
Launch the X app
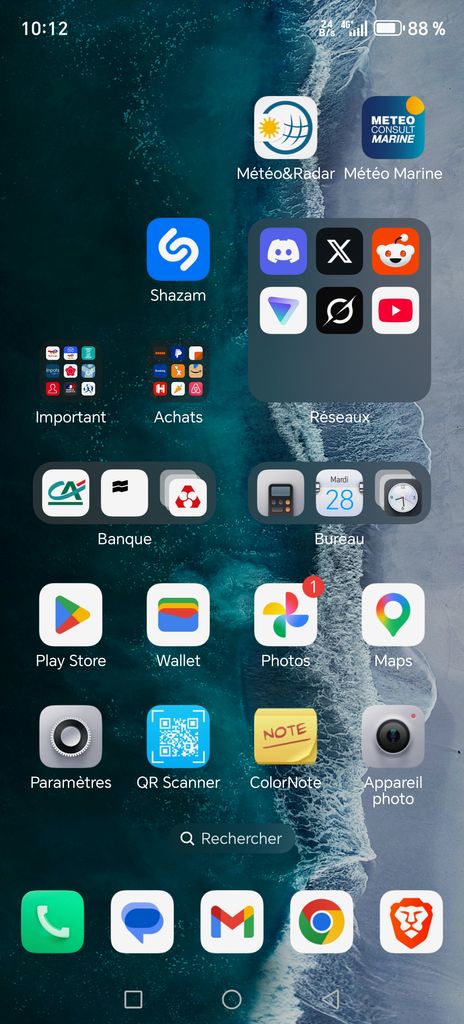pos(339,251)
